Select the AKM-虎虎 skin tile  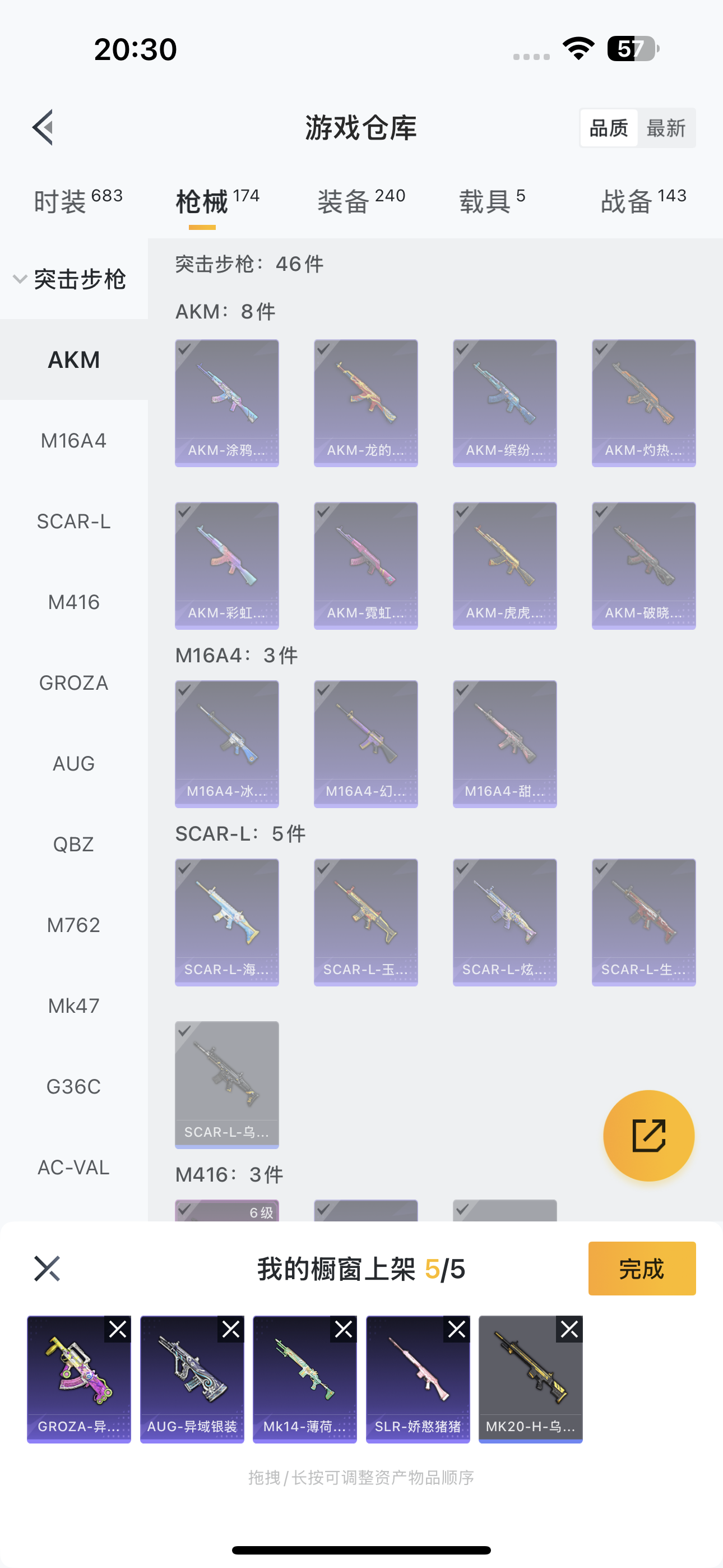click(x=504, y=565)
